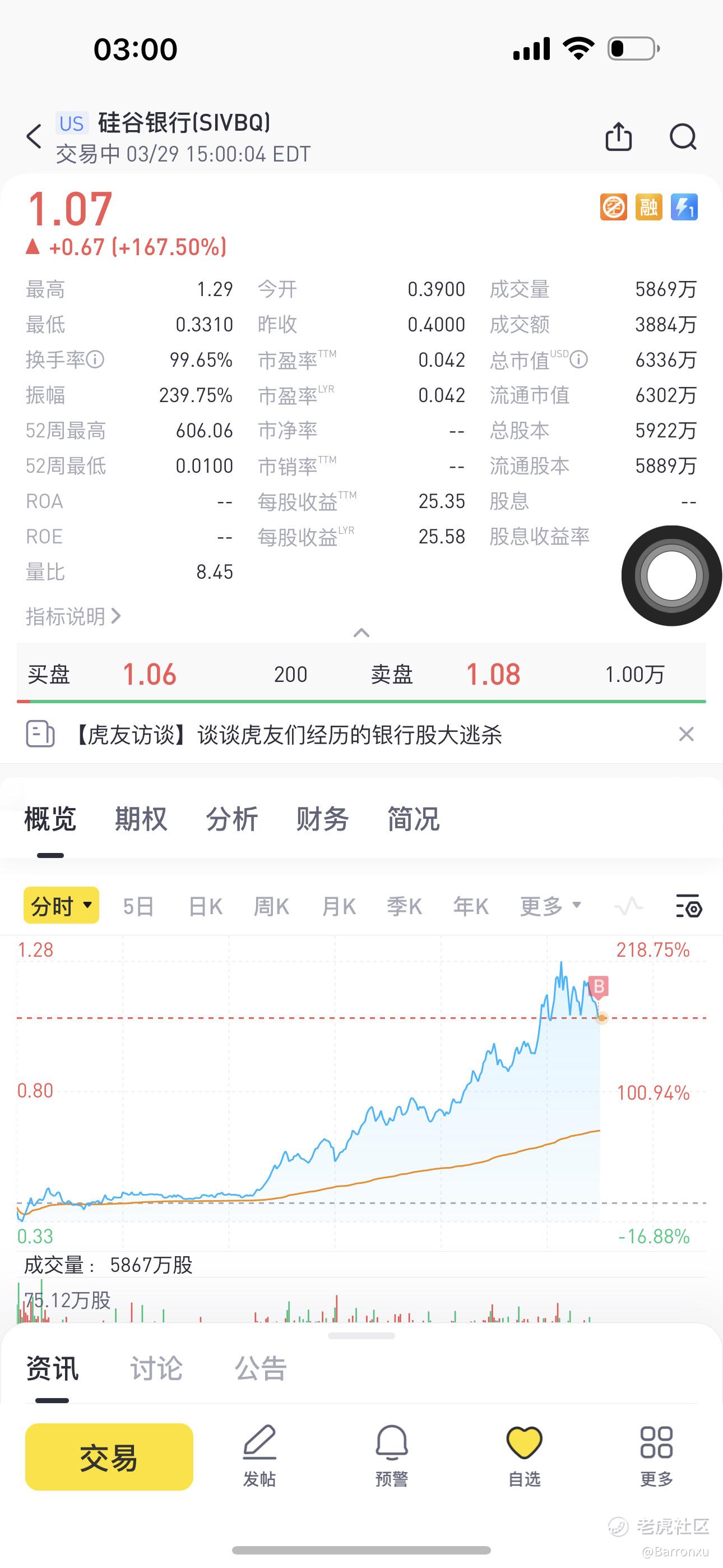The height and width of the screenshot is (1568, 723).
Task: Switch to the 分析 tab
Action: pyautogui.click(x=232, y=819)
